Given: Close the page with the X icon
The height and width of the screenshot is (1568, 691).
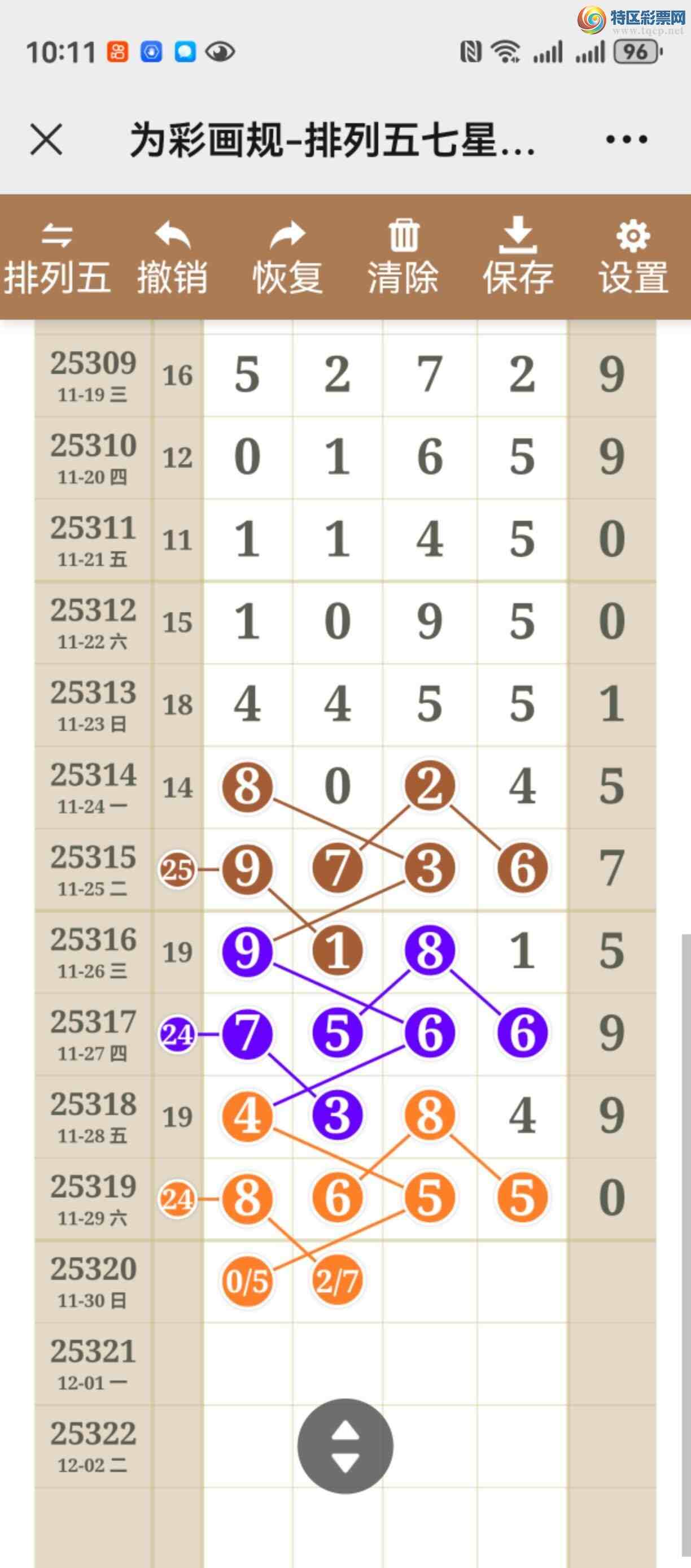Looking at the screenshot, I should coord(46,140).
